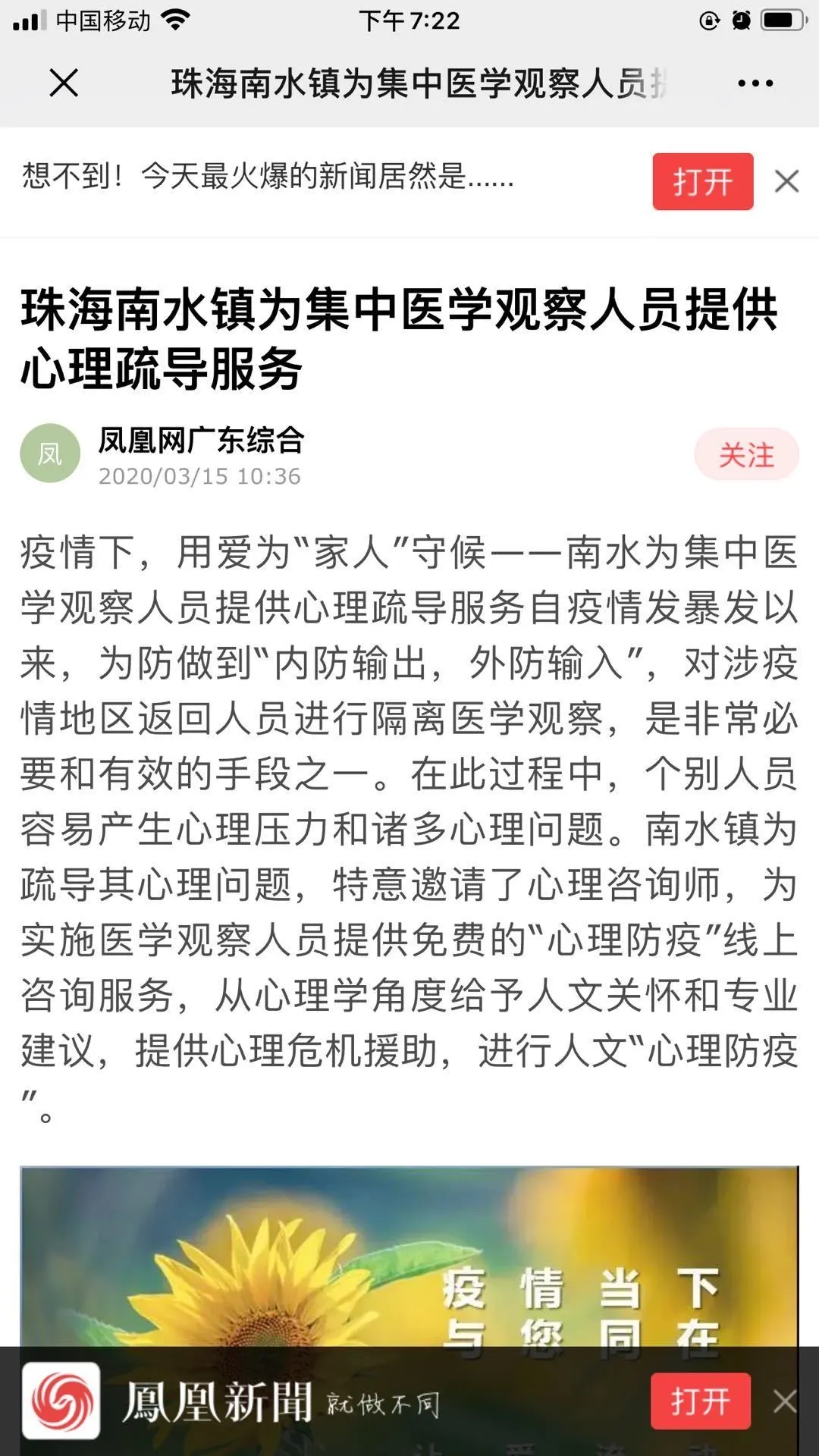This screenshot has height=1456, width=819.
Task: Dismiss the top news banner
Action: click(x=786, y=181)
